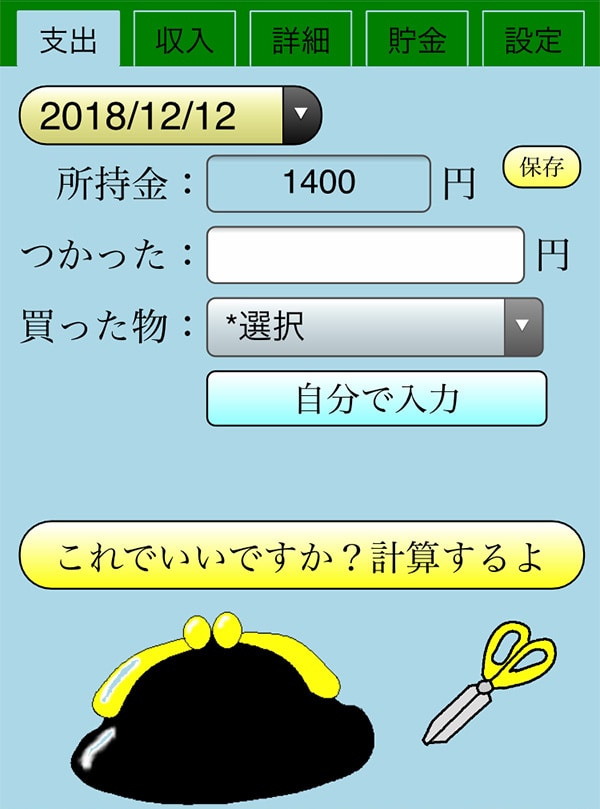Open the 設定 tab

pos(533,40)
